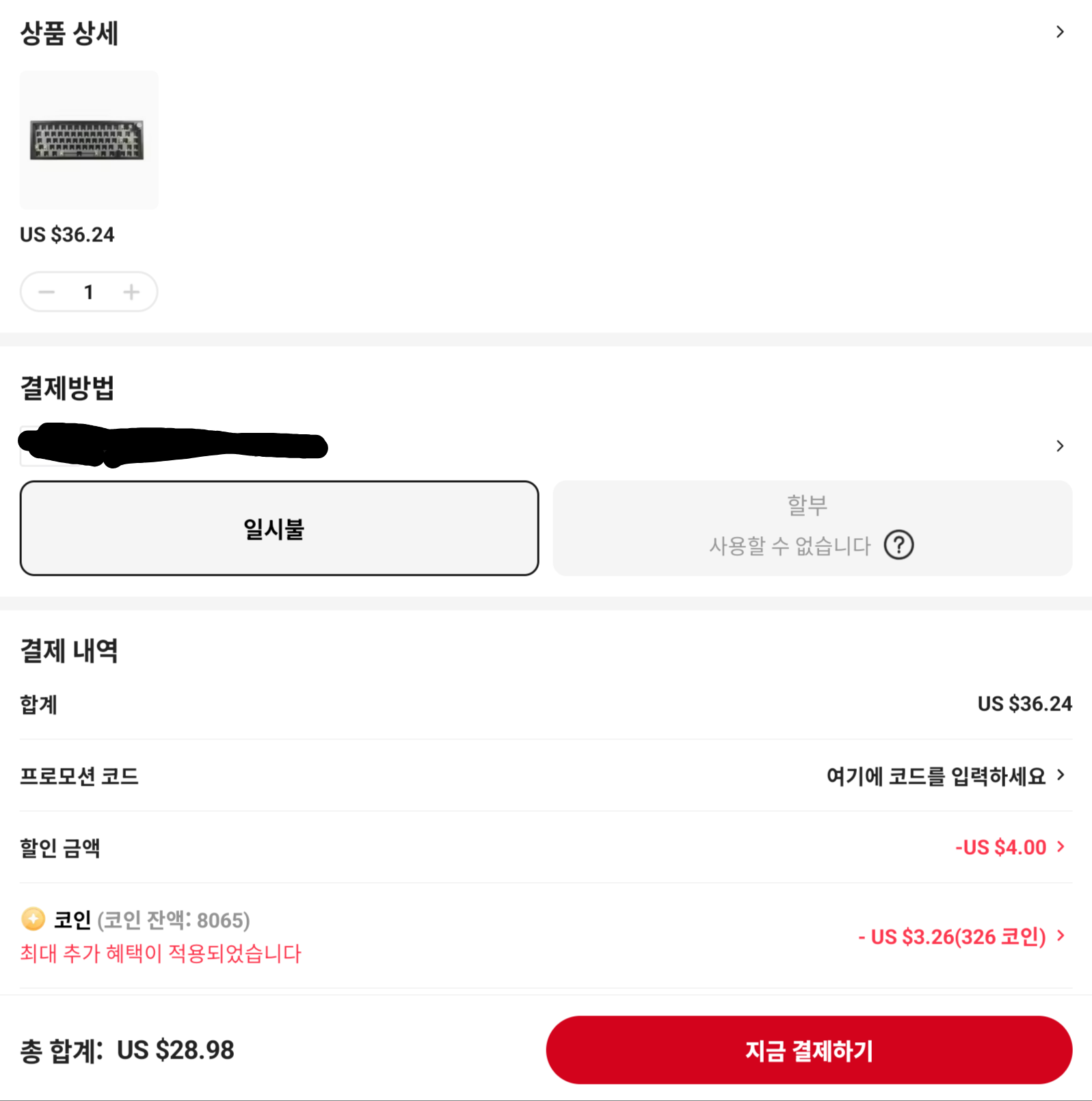Click the chevron icon on the payment method row

pos(1059,446)
